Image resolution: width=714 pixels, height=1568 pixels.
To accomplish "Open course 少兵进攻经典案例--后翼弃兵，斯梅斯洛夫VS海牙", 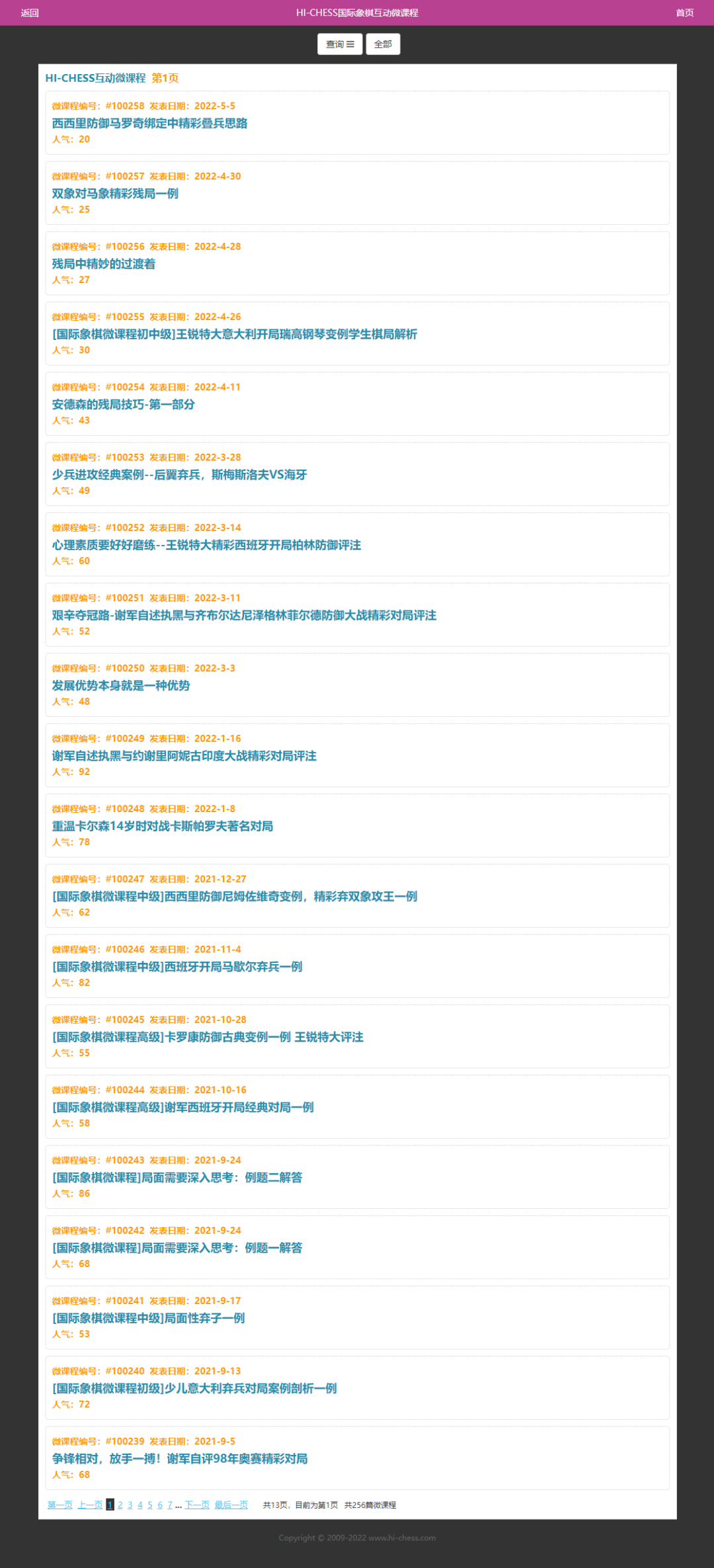I will pyautogui.click(x=179, y=475).
